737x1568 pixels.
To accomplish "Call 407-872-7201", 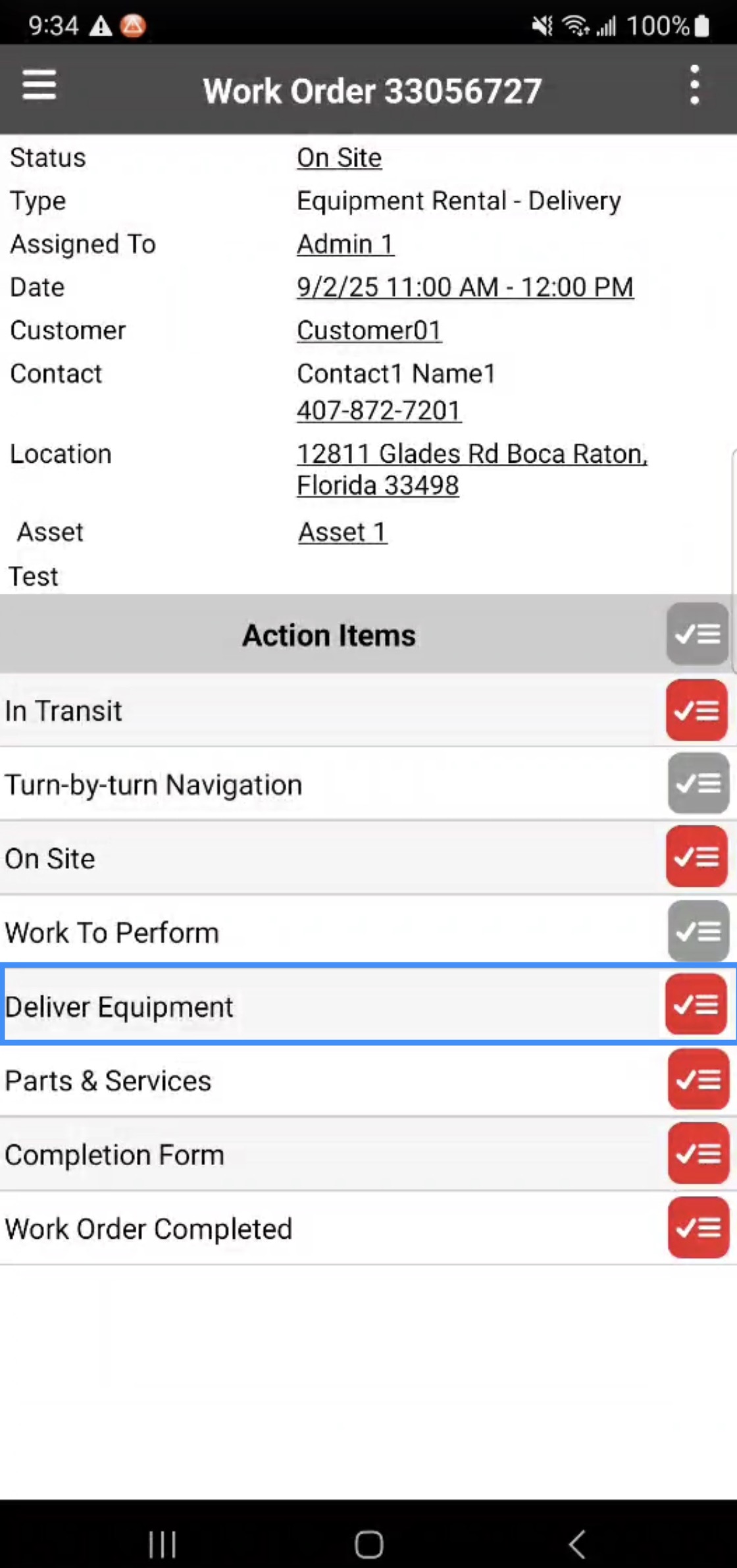I will [378, 411].
